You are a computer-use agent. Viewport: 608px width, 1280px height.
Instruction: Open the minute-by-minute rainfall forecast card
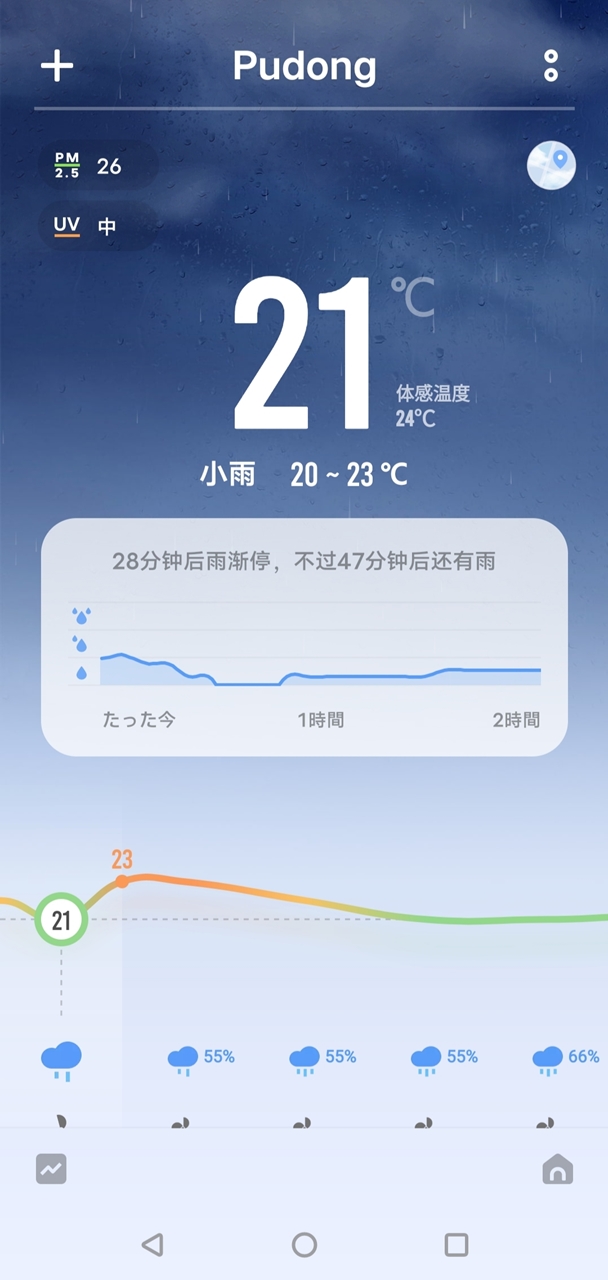[304, 637]
